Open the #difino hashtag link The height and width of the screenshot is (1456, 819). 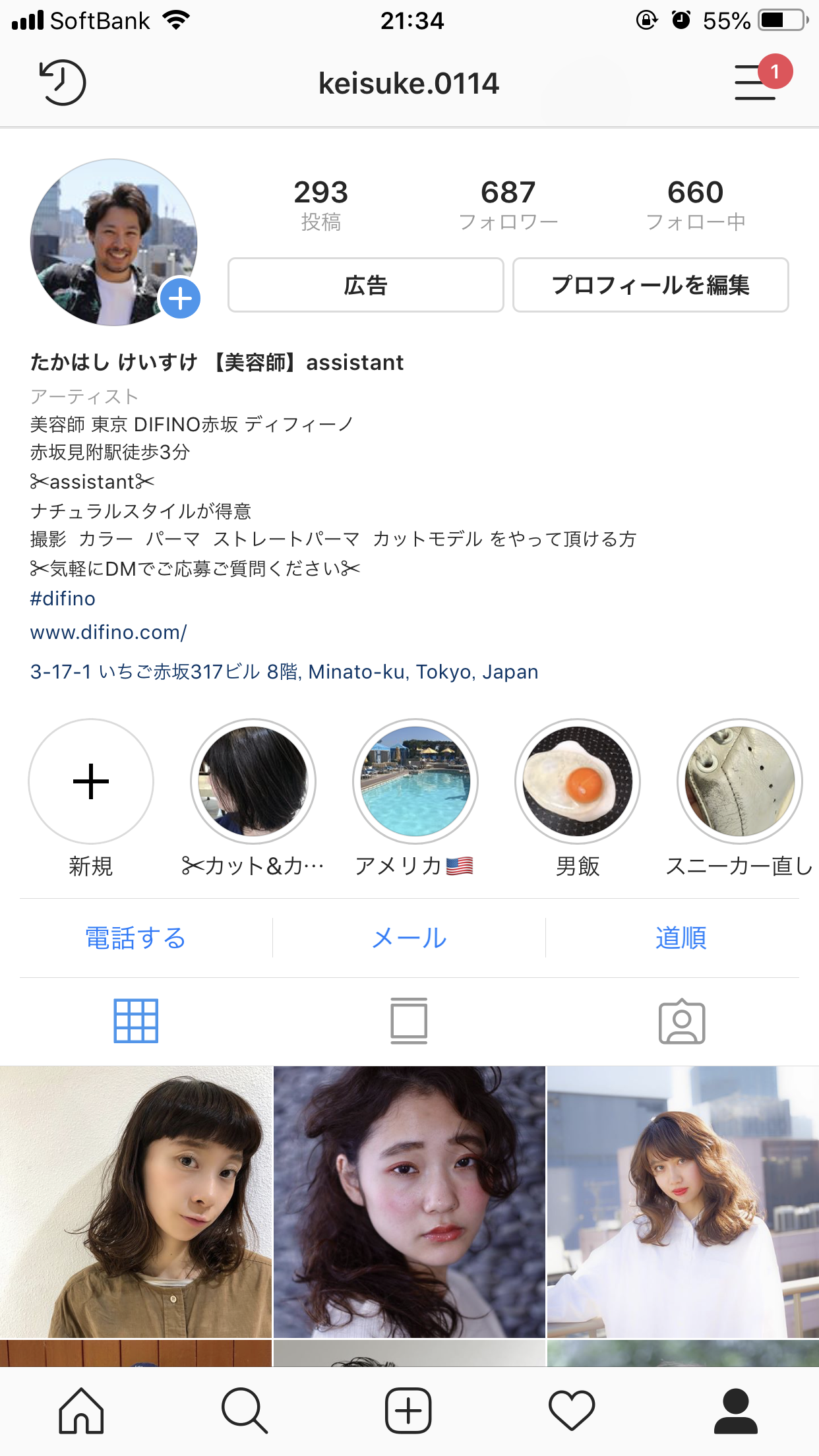point(63,599)
